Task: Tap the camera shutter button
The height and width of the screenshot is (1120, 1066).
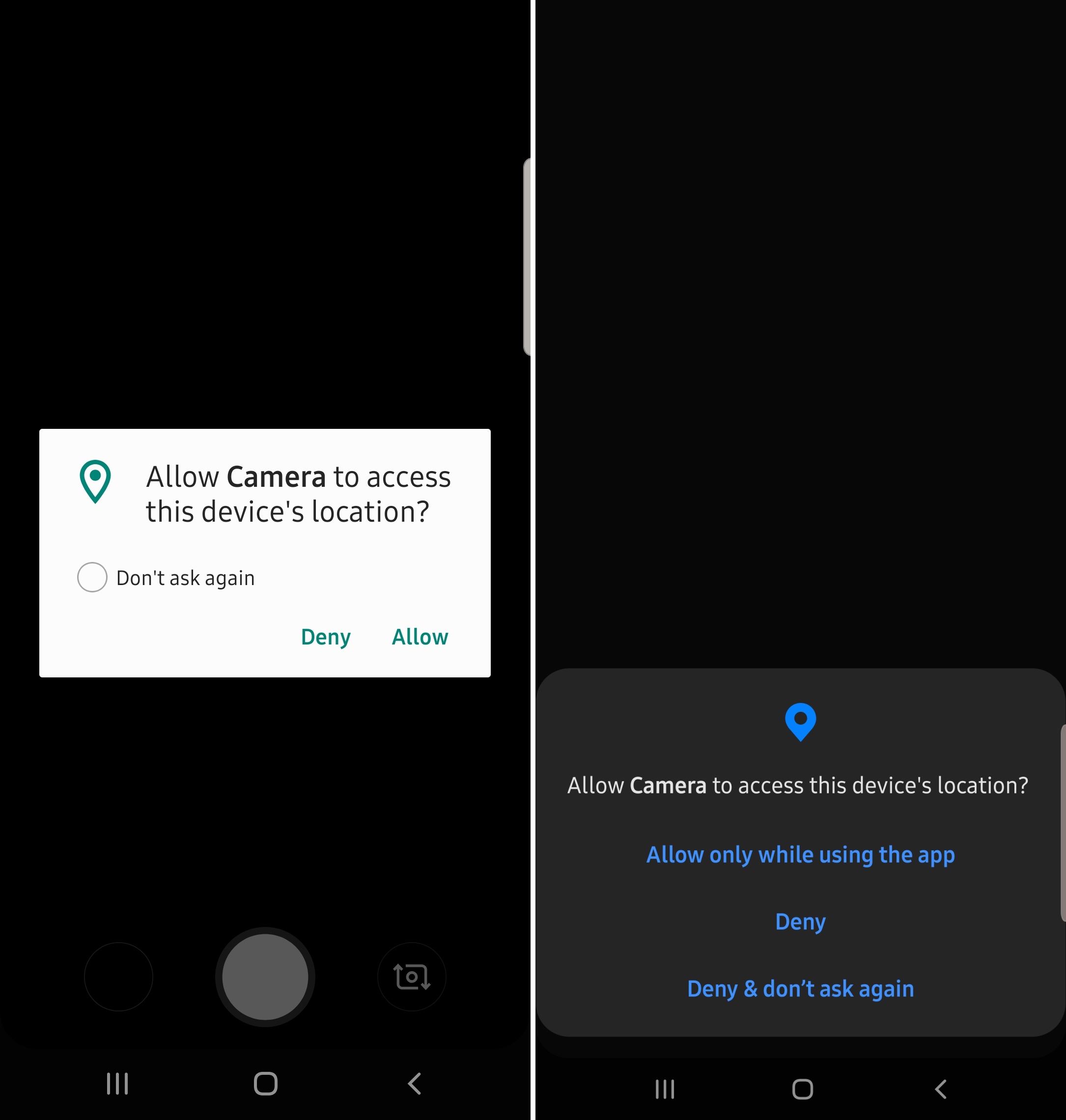Action: pyautogui.click(x=265, y=976)
